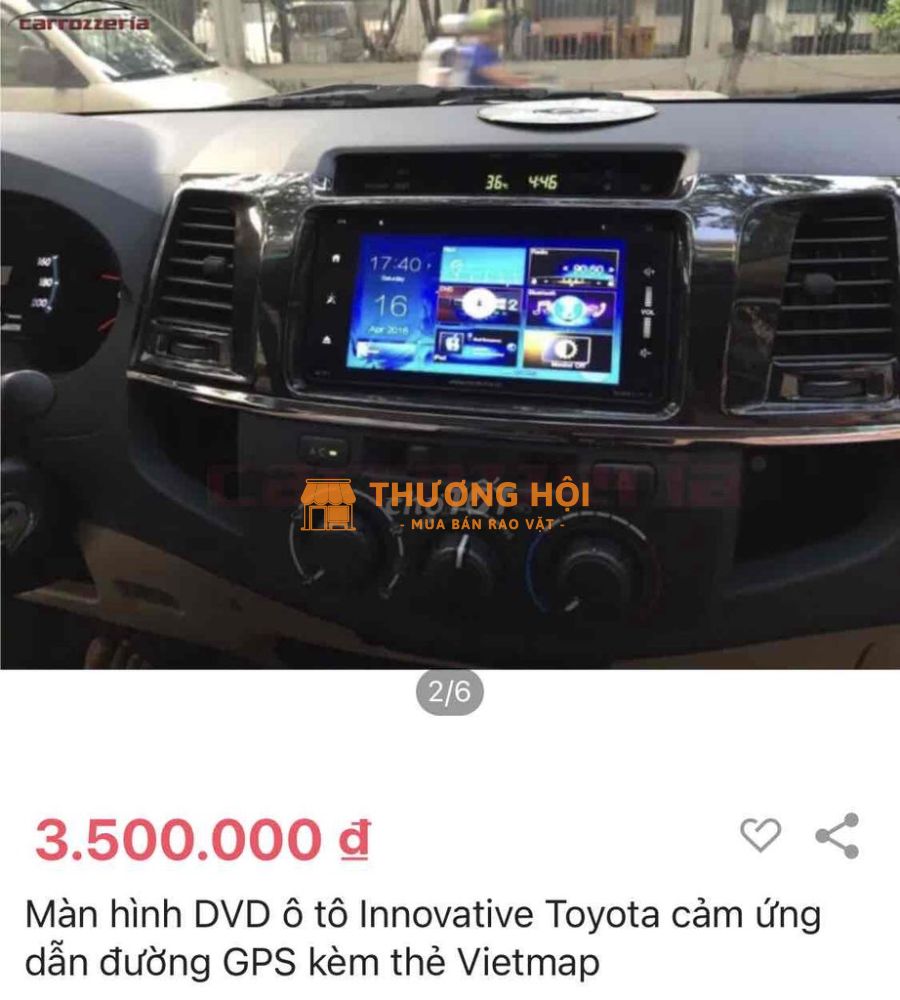The width and height of the screenshot is (900, 1000).
Task: Share the DVD screen listing
Action: click(837, 835)
